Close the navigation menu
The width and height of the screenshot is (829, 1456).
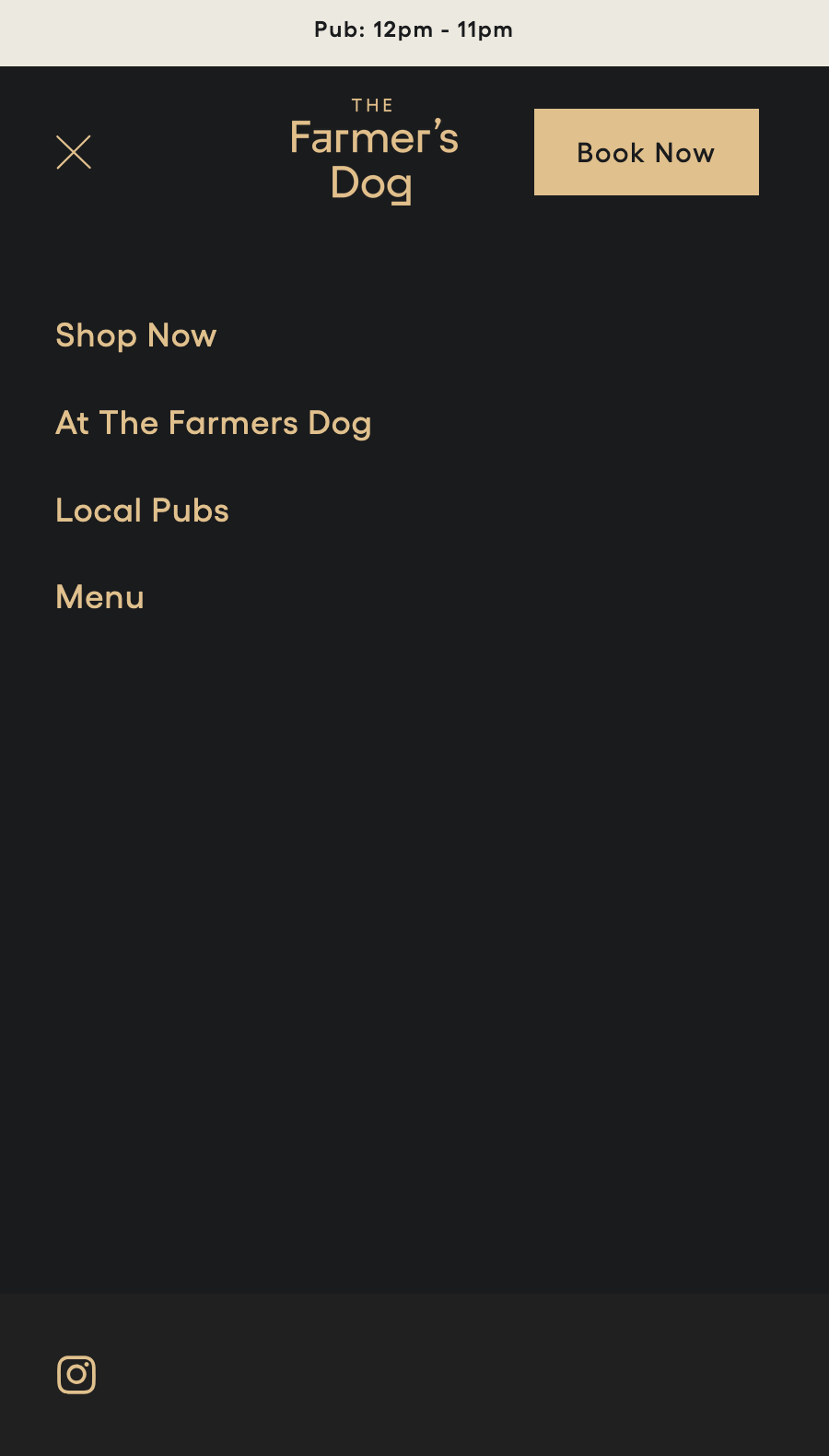[74, 153]
